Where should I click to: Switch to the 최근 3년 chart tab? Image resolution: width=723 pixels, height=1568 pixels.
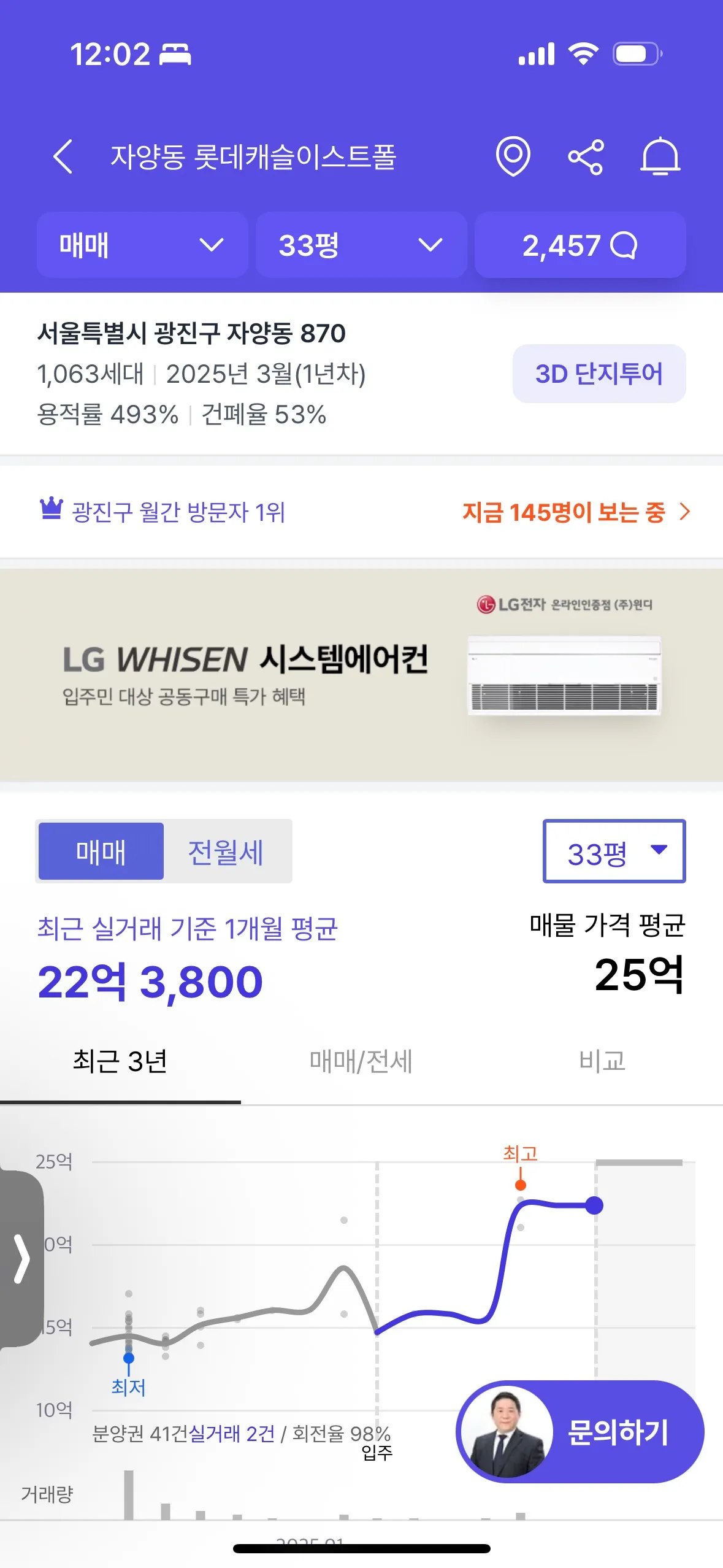click(x=120, y=1061)
